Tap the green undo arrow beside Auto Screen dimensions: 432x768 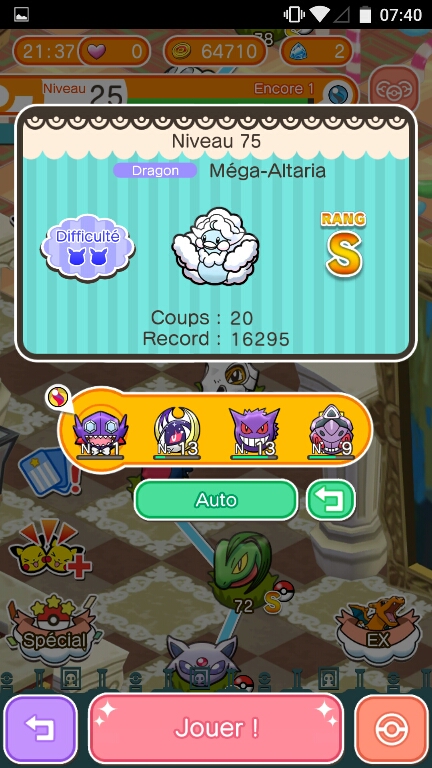point(331,500)
